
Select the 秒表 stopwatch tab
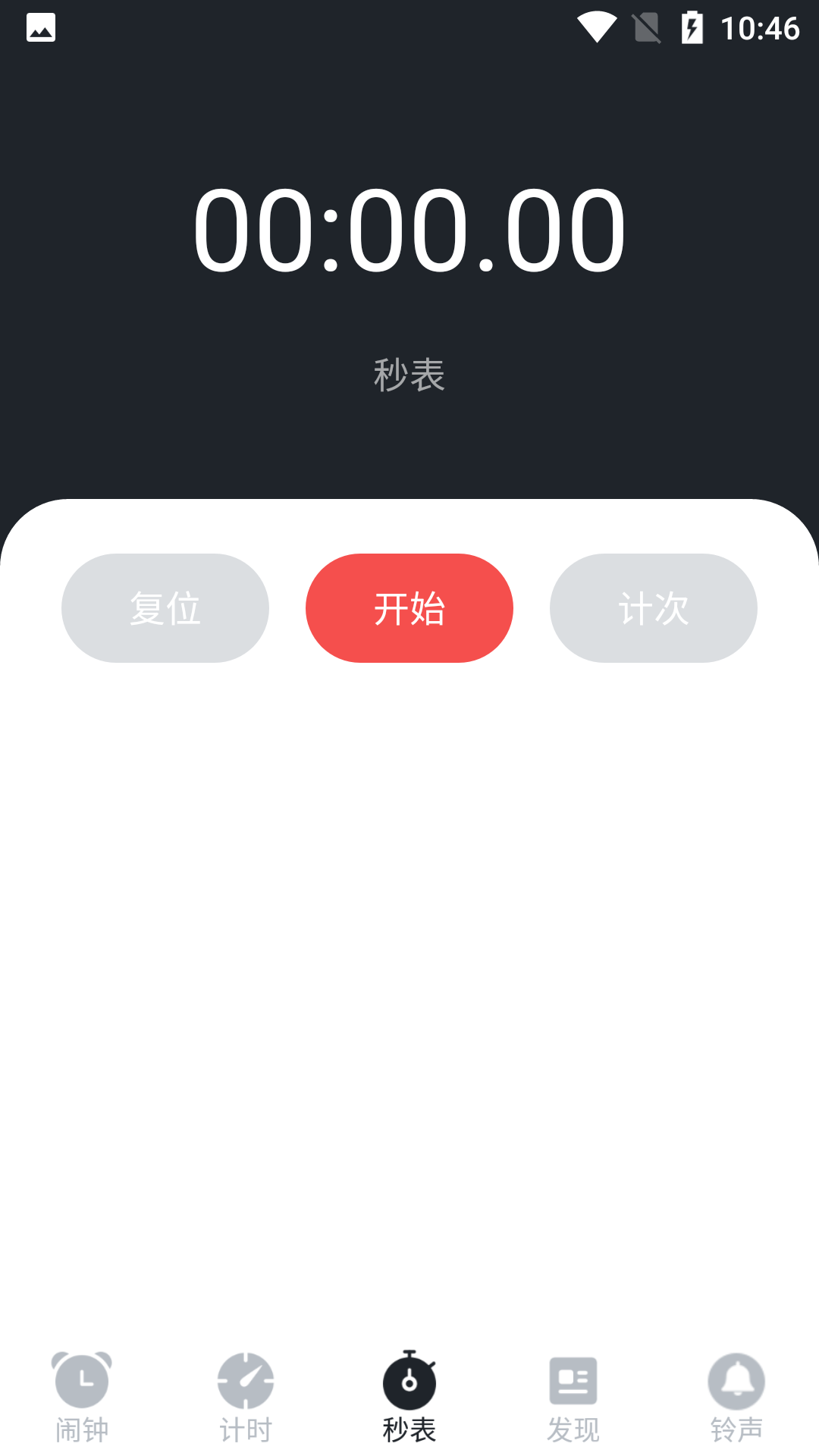click(x=409, y=1397)
